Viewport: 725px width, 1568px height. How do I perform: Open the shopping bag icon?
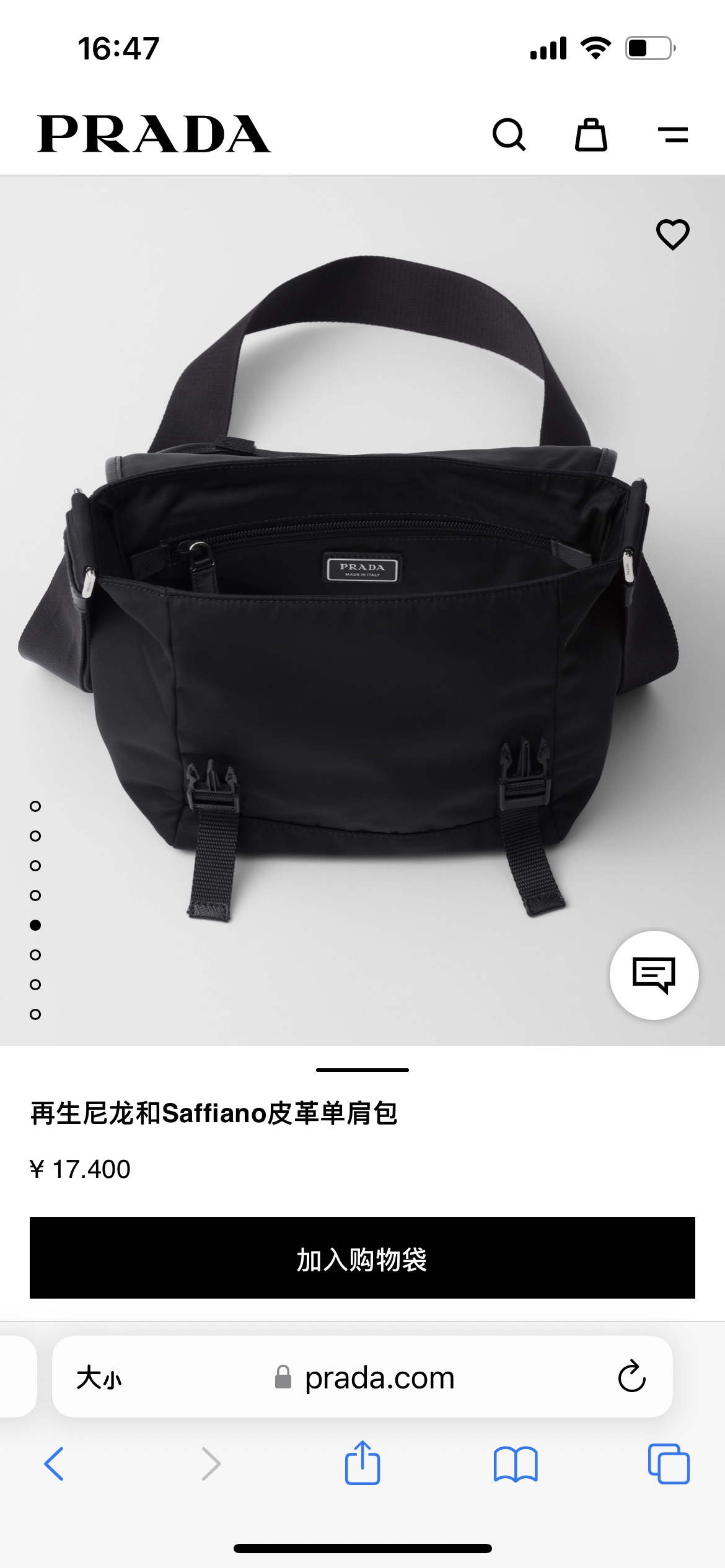tap(591, 134)
